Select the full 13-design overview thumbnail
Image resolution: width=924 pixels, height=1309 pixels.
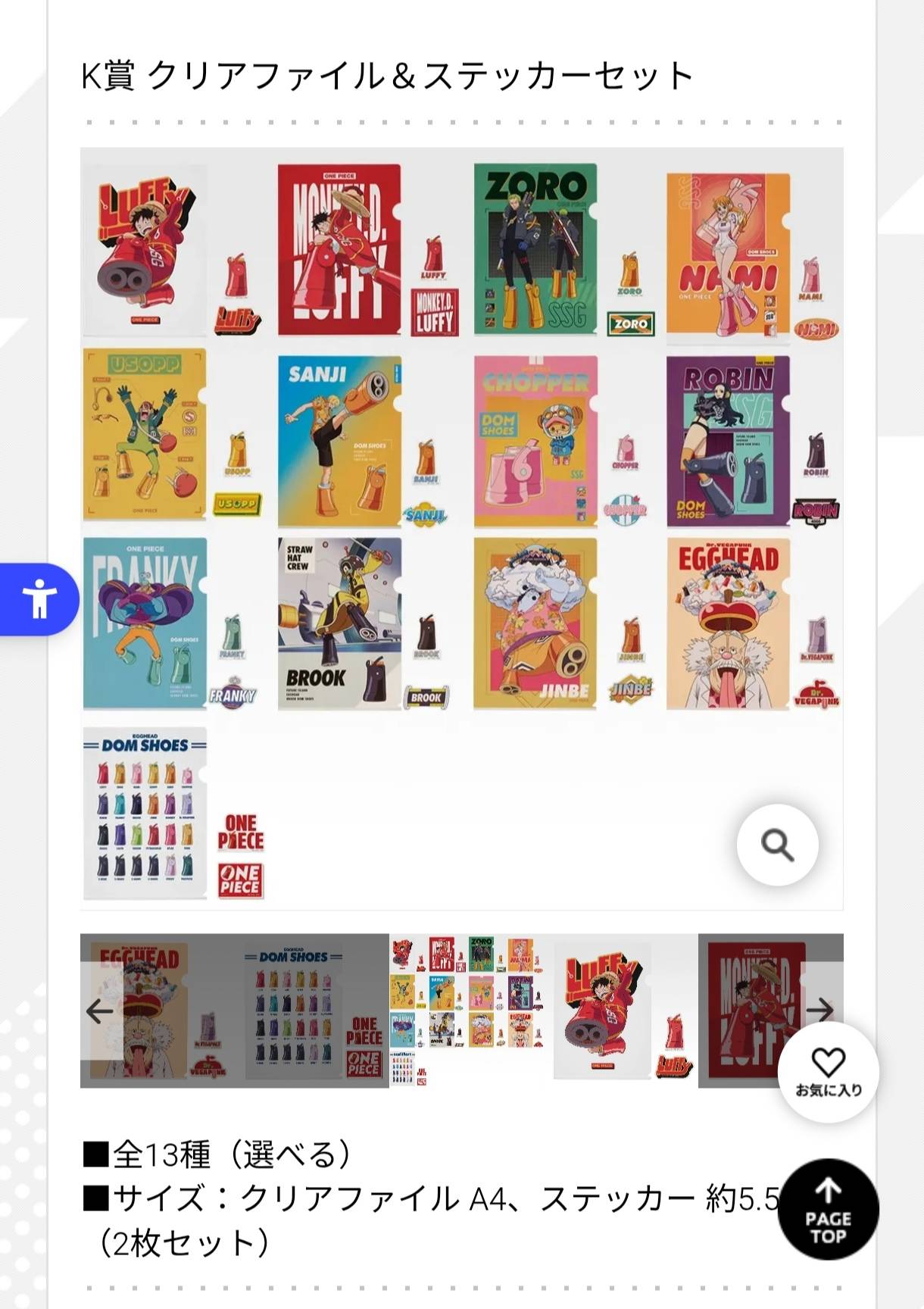click(467, 1011)
